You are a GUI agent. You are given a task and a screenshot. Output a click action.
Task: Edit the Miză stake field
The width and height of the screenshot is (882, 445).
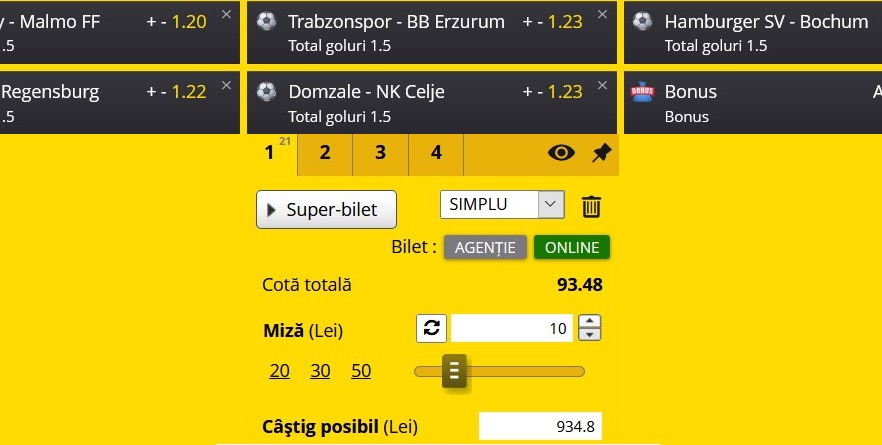point(512,328)
